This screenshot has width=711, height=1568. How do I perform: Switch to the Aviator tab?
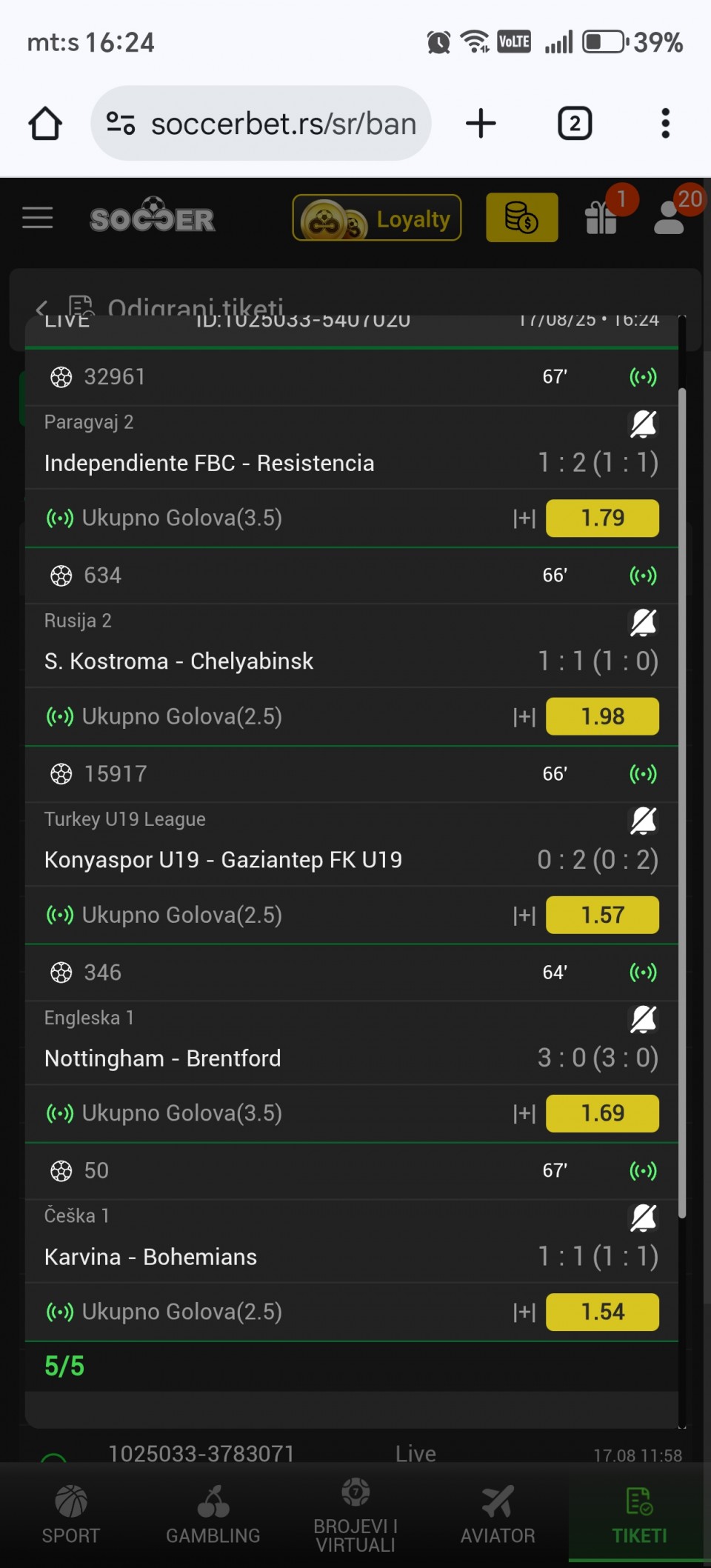tap(498, 1515)
